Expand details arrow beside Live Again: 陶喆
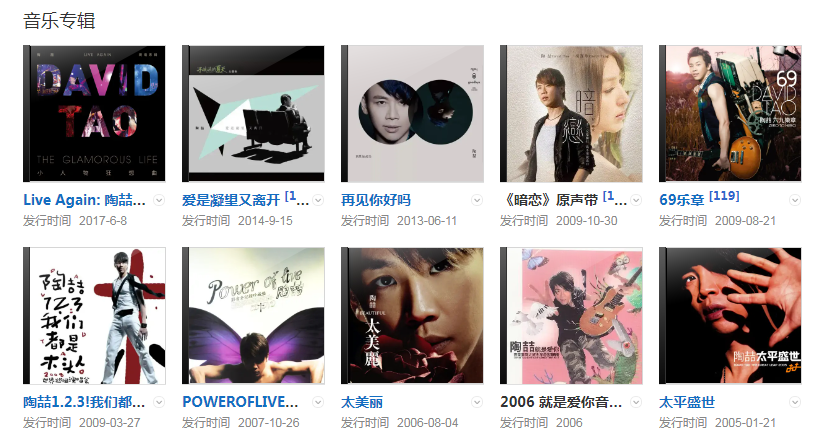 pos(159,200)
